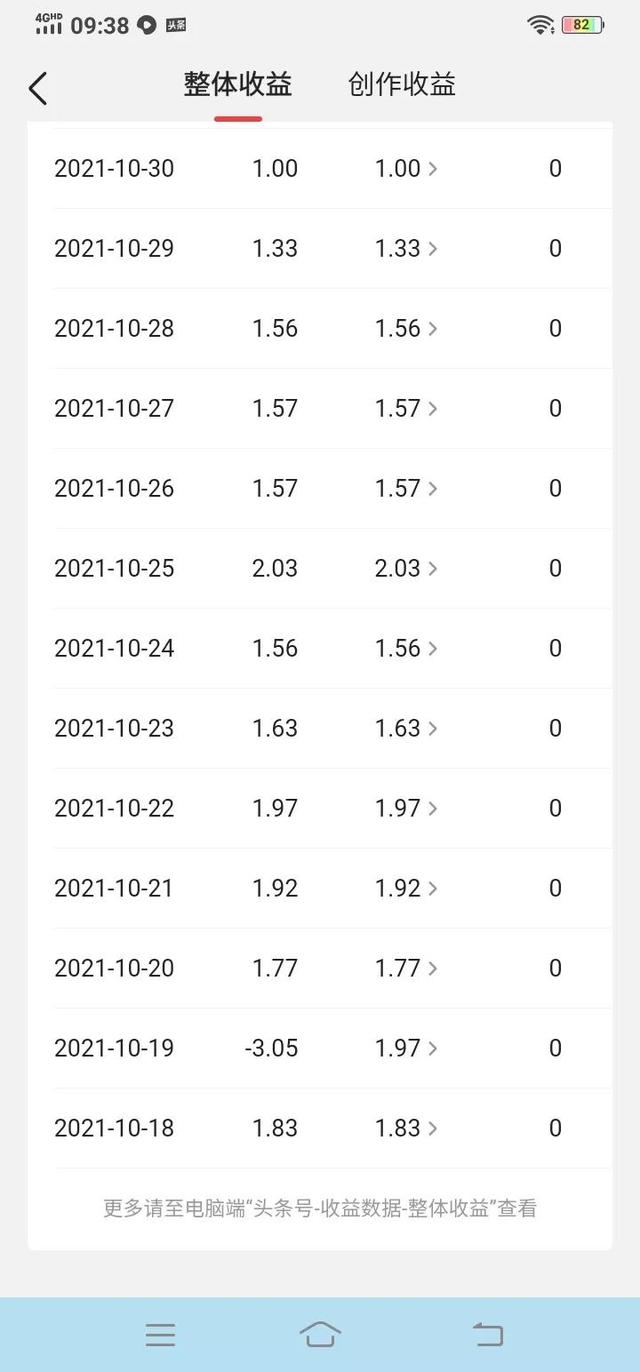640x1372 pixels.
Task: Switch to the 创作收益 tab
Action: point(402,85)
